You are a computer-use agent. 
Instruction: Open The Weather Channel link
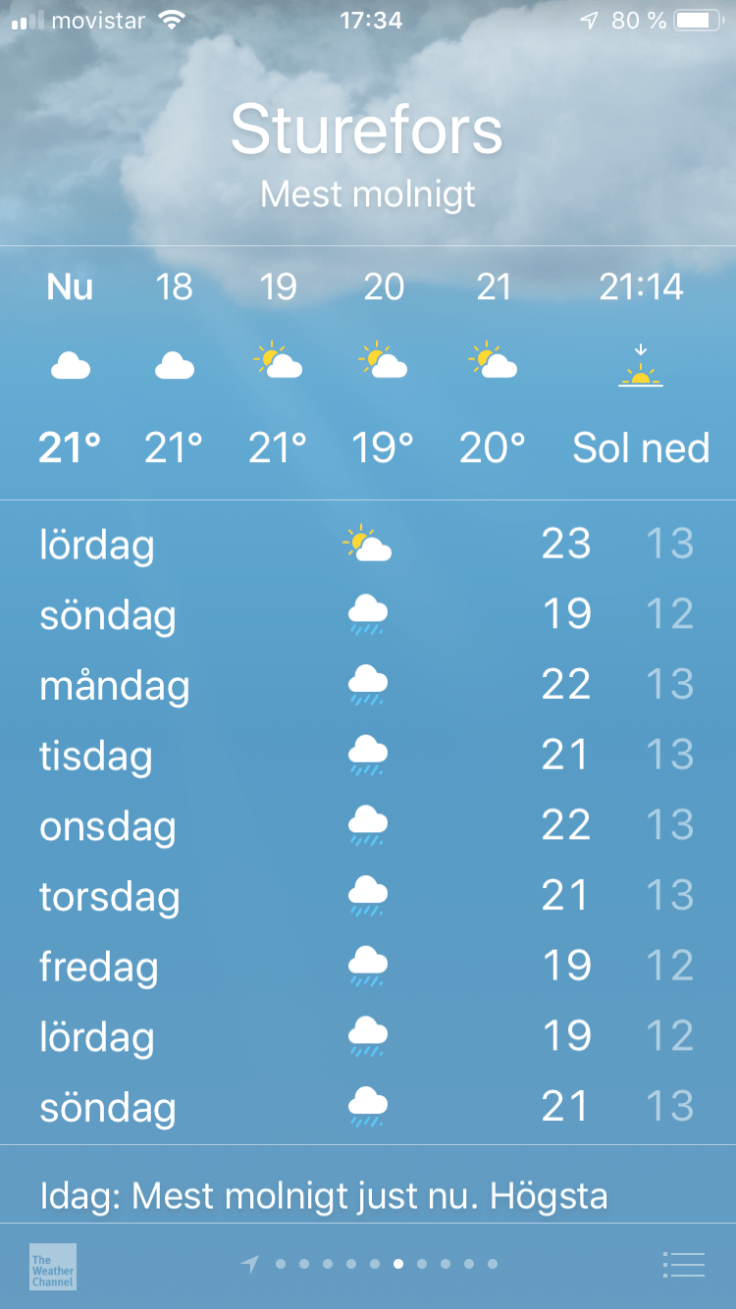[52, 1266]
